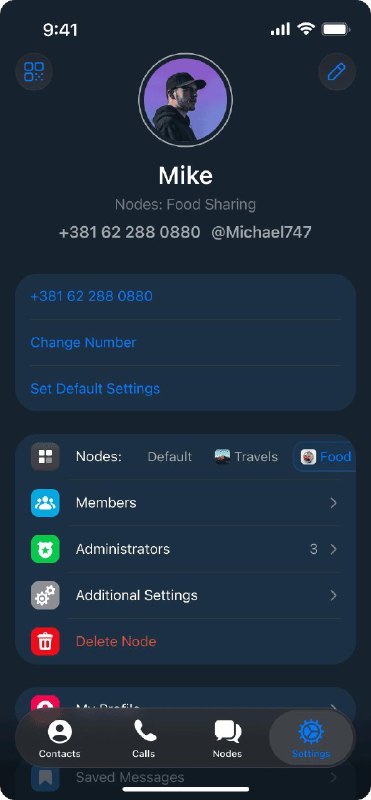This screenshot has width=371, height=800.
Task: Open the QR code icon
Action: coord(34,72)
